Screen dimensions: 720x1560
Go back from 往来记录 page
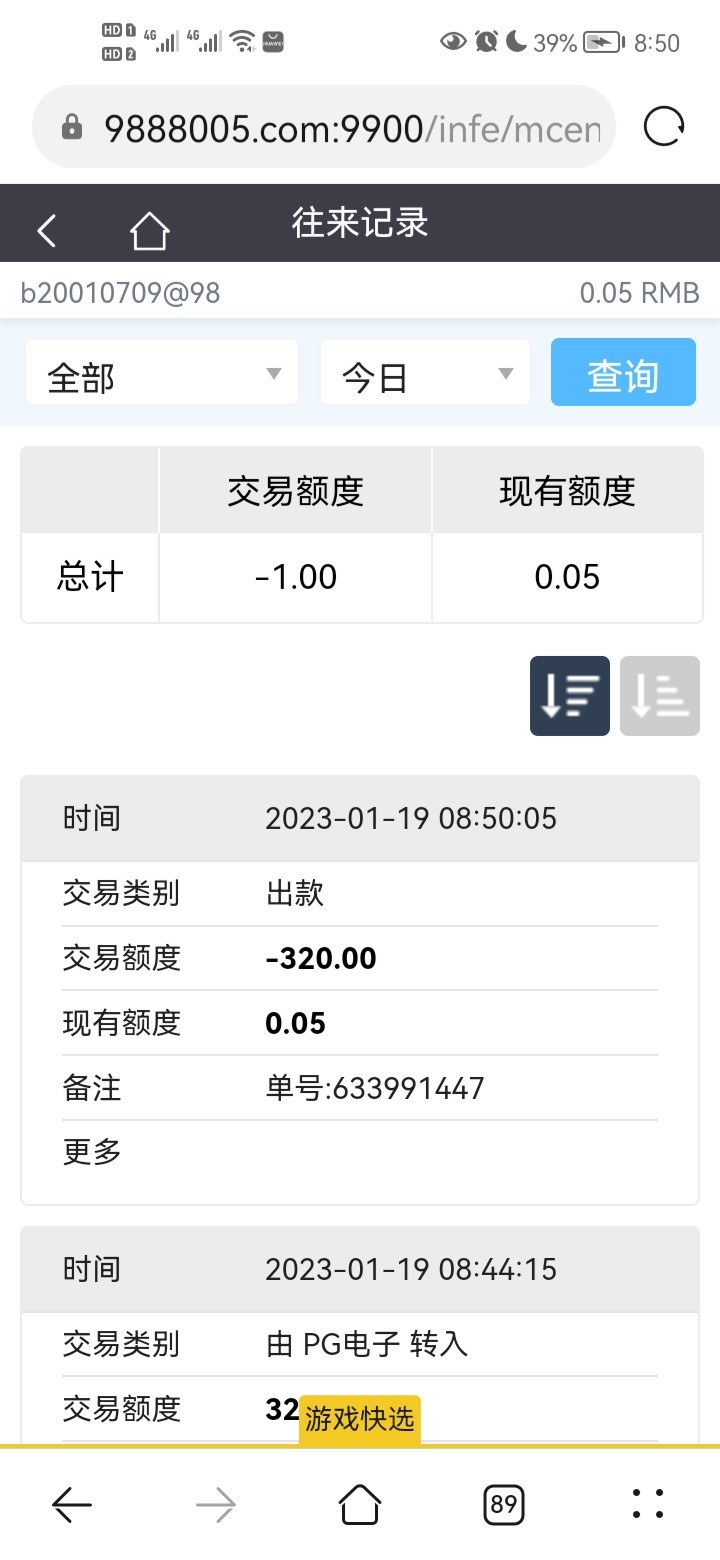(47, 231)
